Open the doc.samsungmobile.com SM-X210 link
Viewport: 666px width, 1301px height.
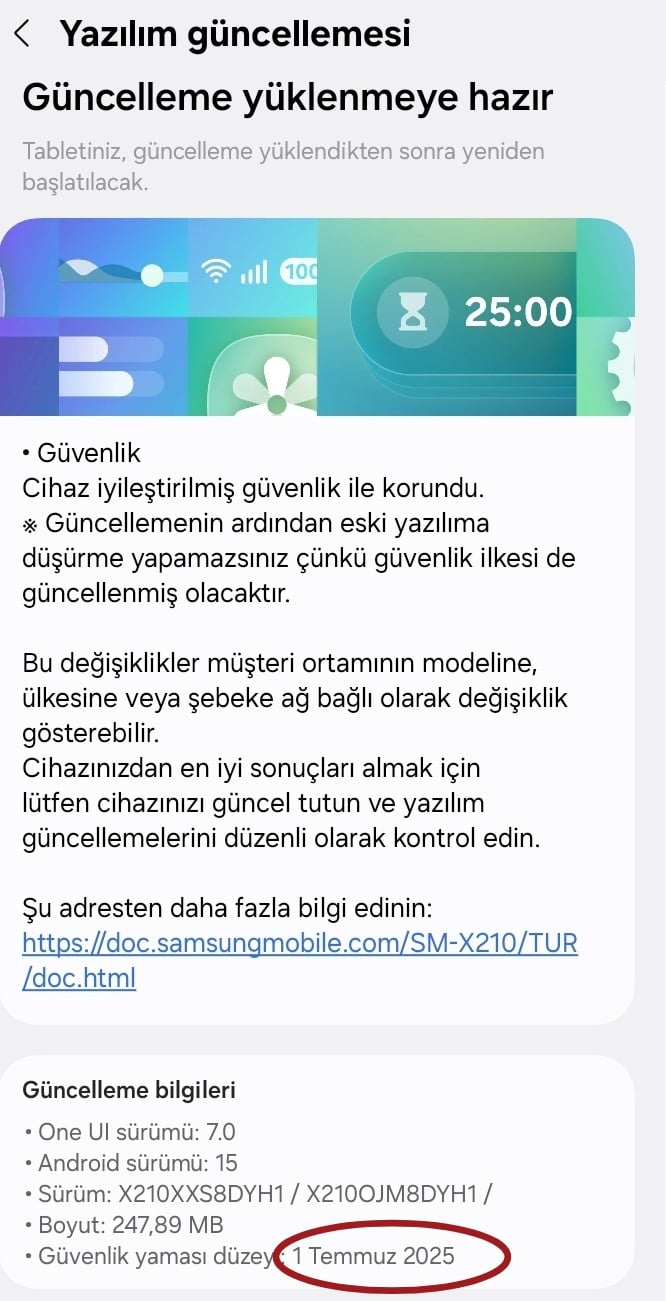300,944
